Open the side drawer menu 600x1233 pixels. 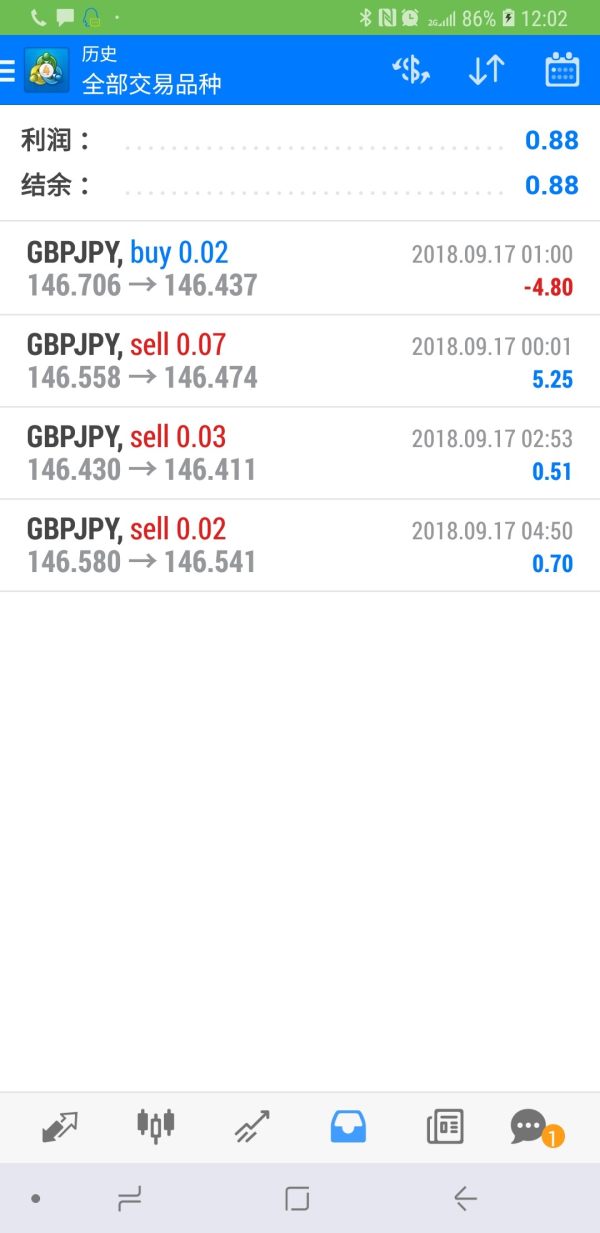point(8,70)
